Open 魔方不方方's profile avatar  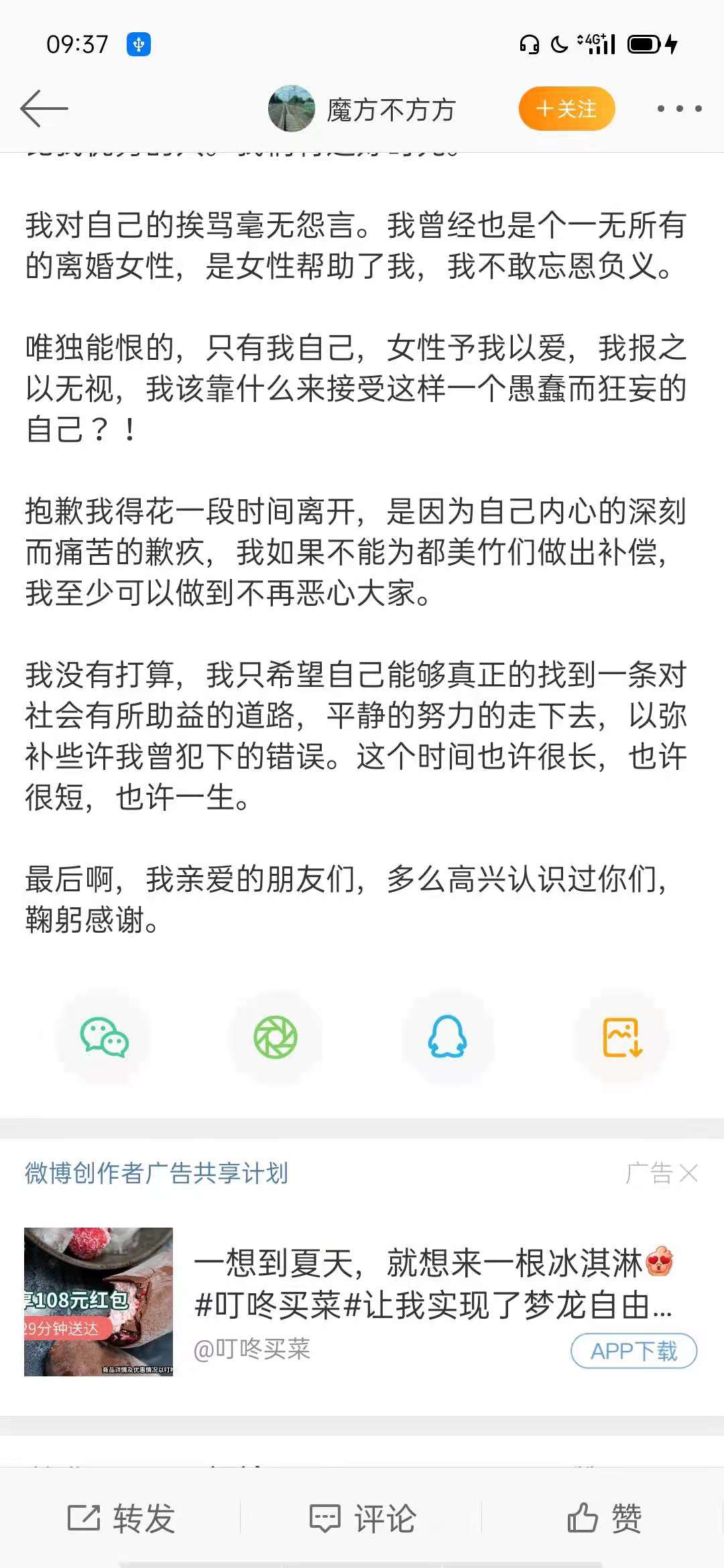[x=292, y=109]
